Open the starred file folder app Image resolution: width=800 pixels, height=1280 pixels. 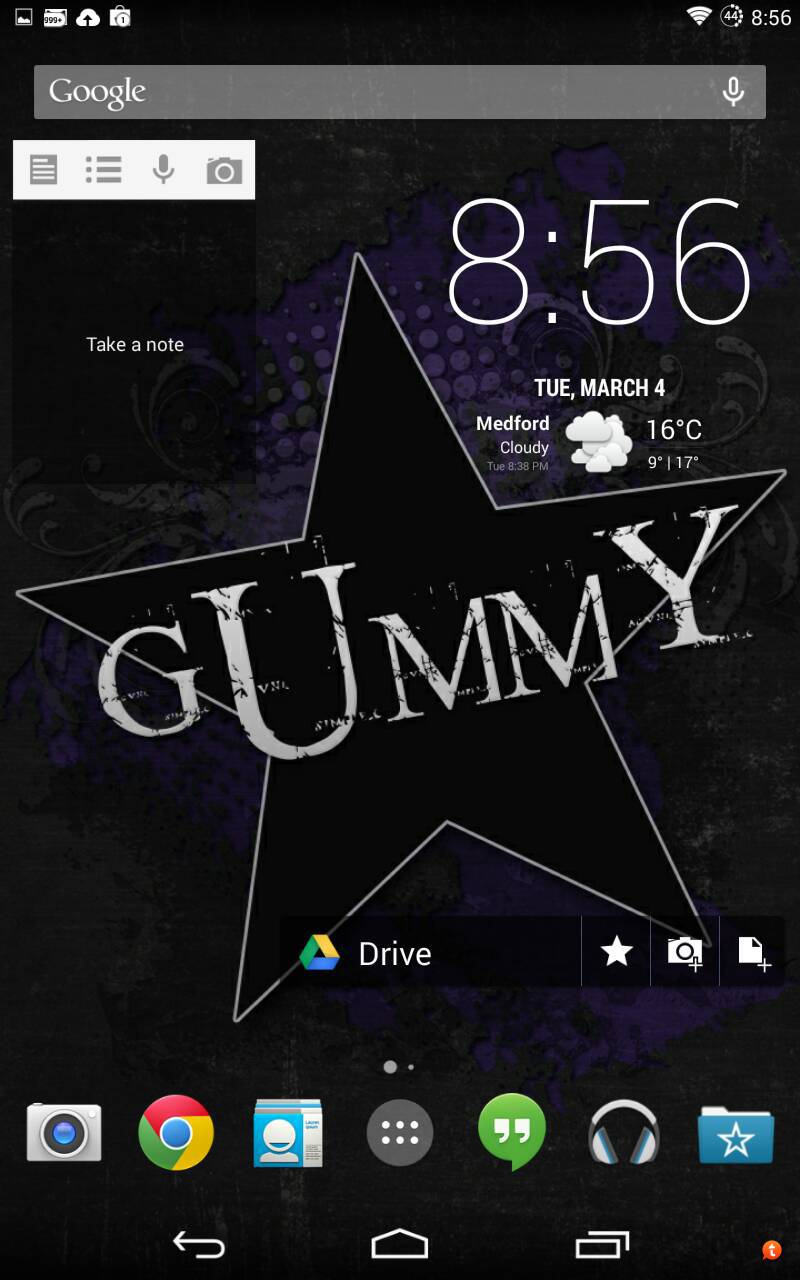tap(736, 1135)
